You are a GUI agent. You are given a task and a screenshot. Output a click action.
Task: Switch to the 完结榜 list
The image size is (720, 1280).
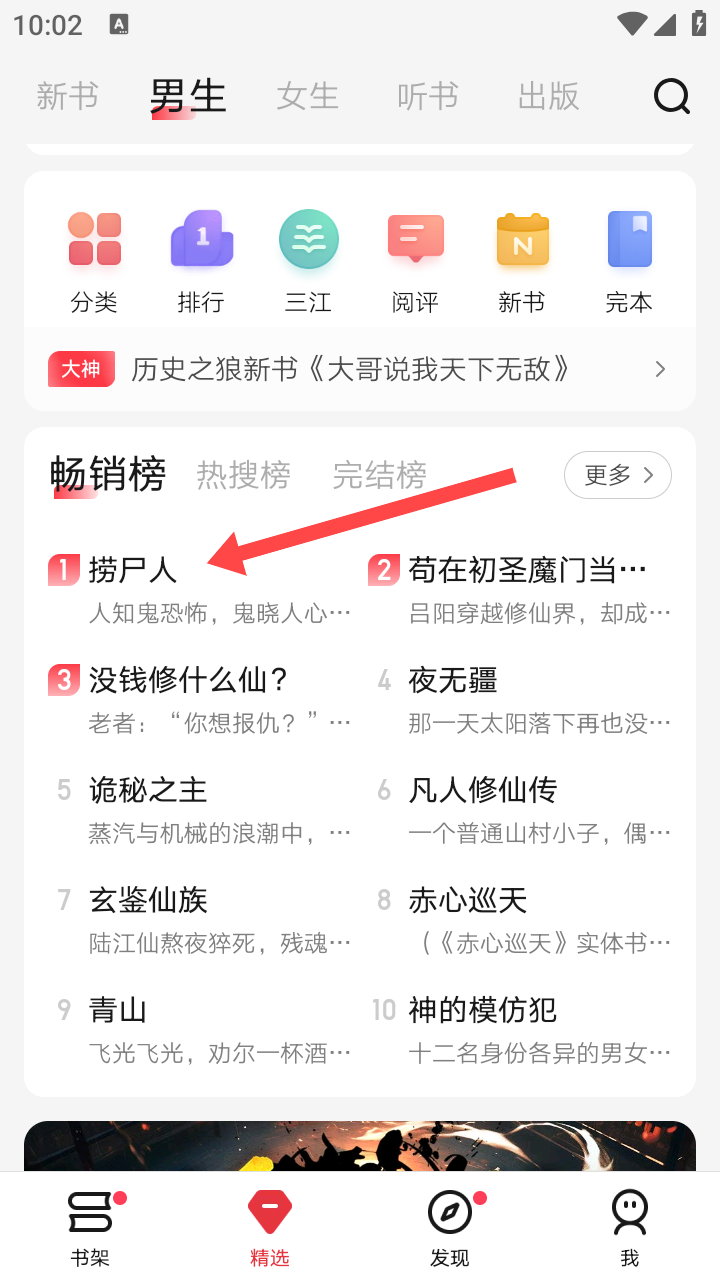[379, 475]
